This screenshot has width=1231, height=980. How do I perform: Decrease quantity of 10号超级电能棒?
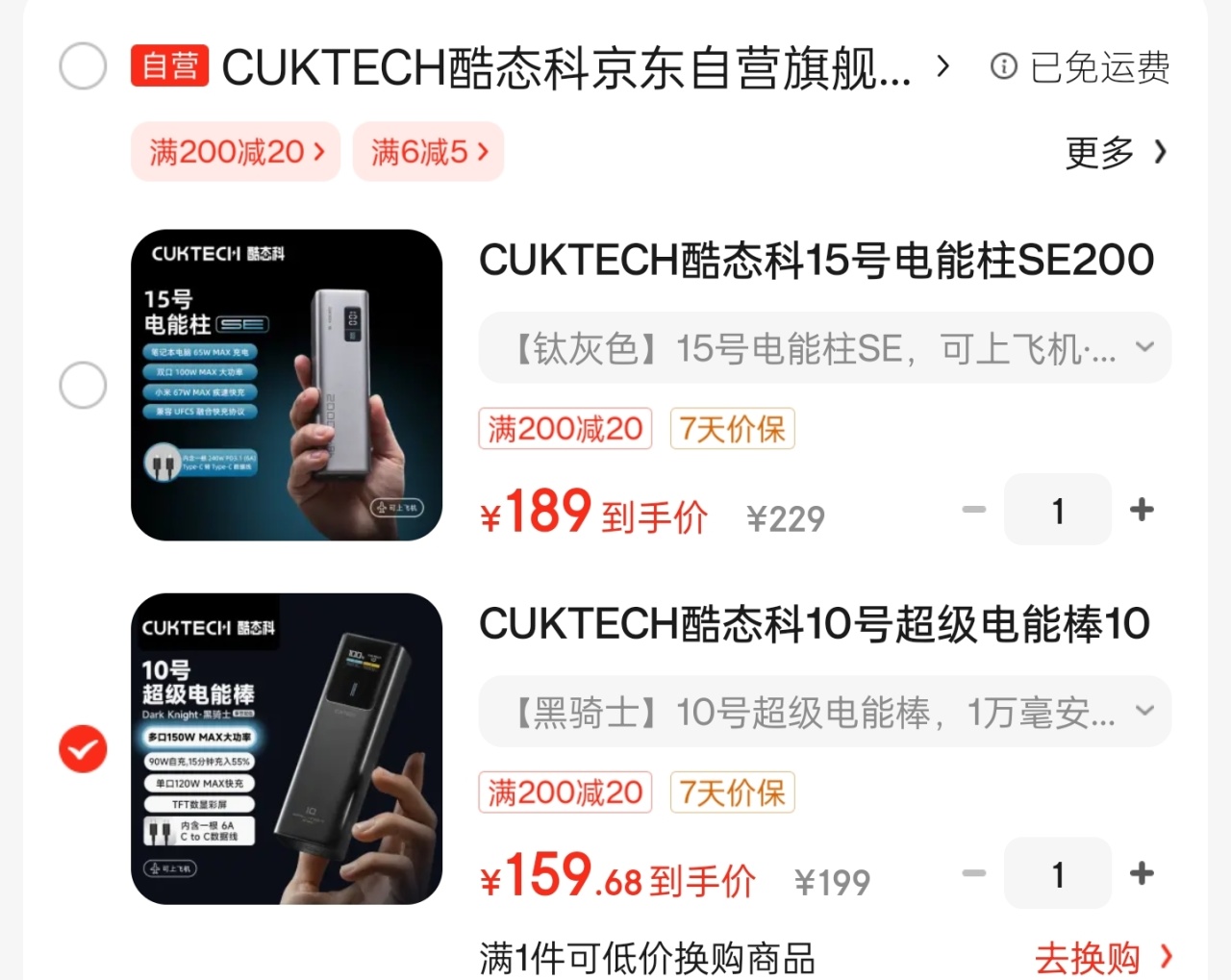(974, 873)
